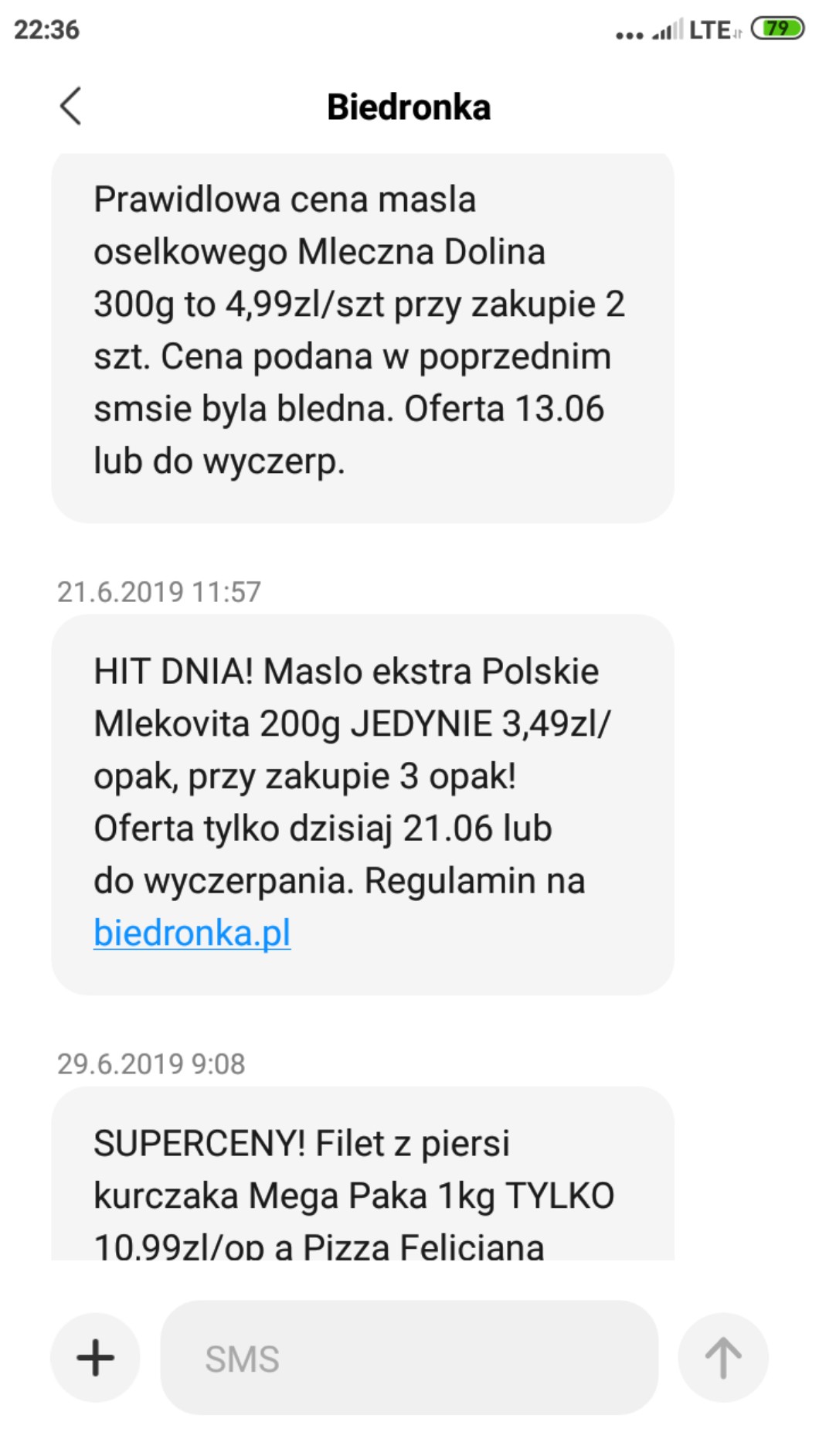Open the biedronka.pl link
The height and width of the screenshot is (1456, 819).
192,933
